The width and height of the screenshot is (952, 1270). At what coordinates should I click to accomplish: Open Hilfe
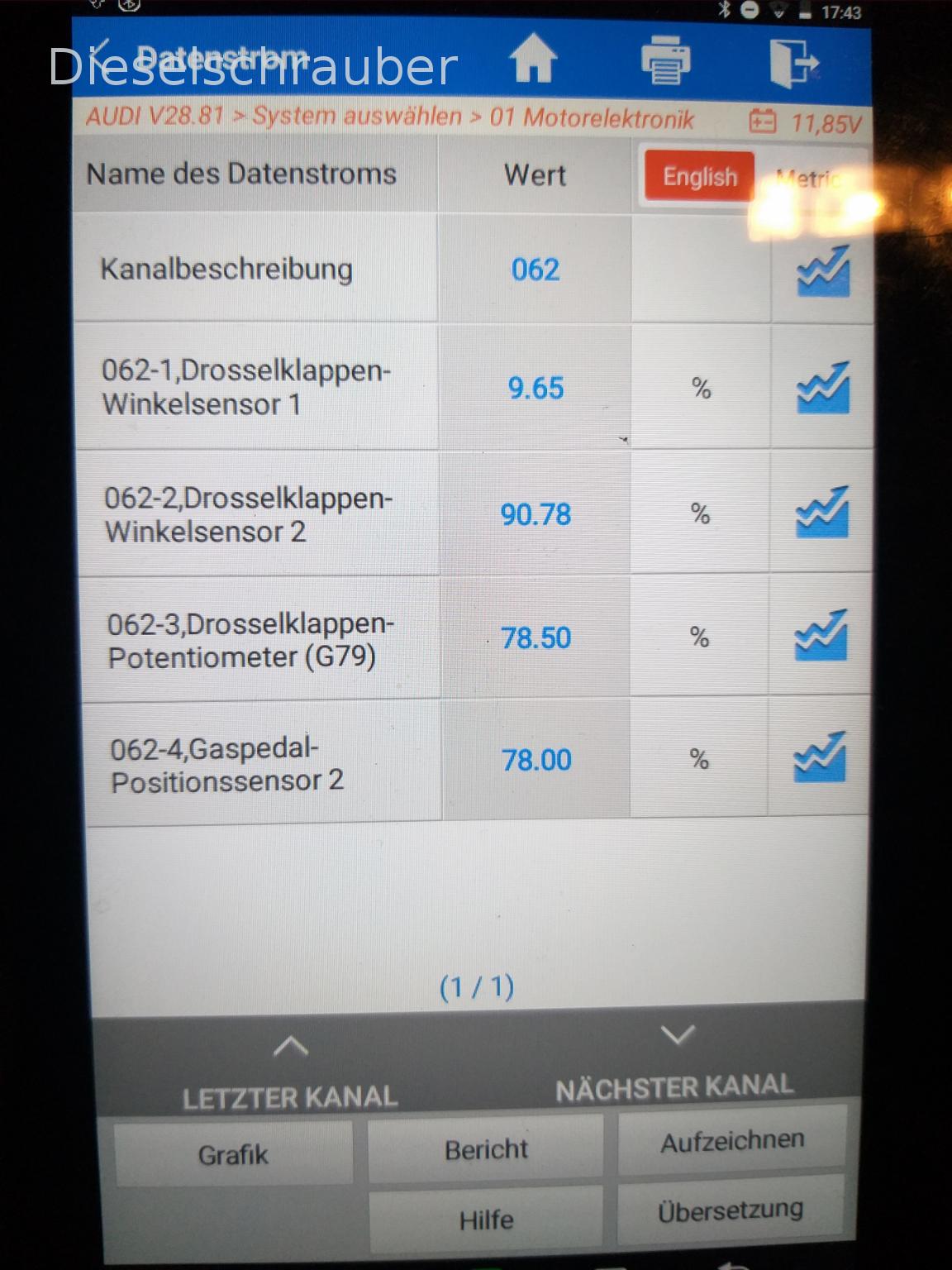point(486,1220)
